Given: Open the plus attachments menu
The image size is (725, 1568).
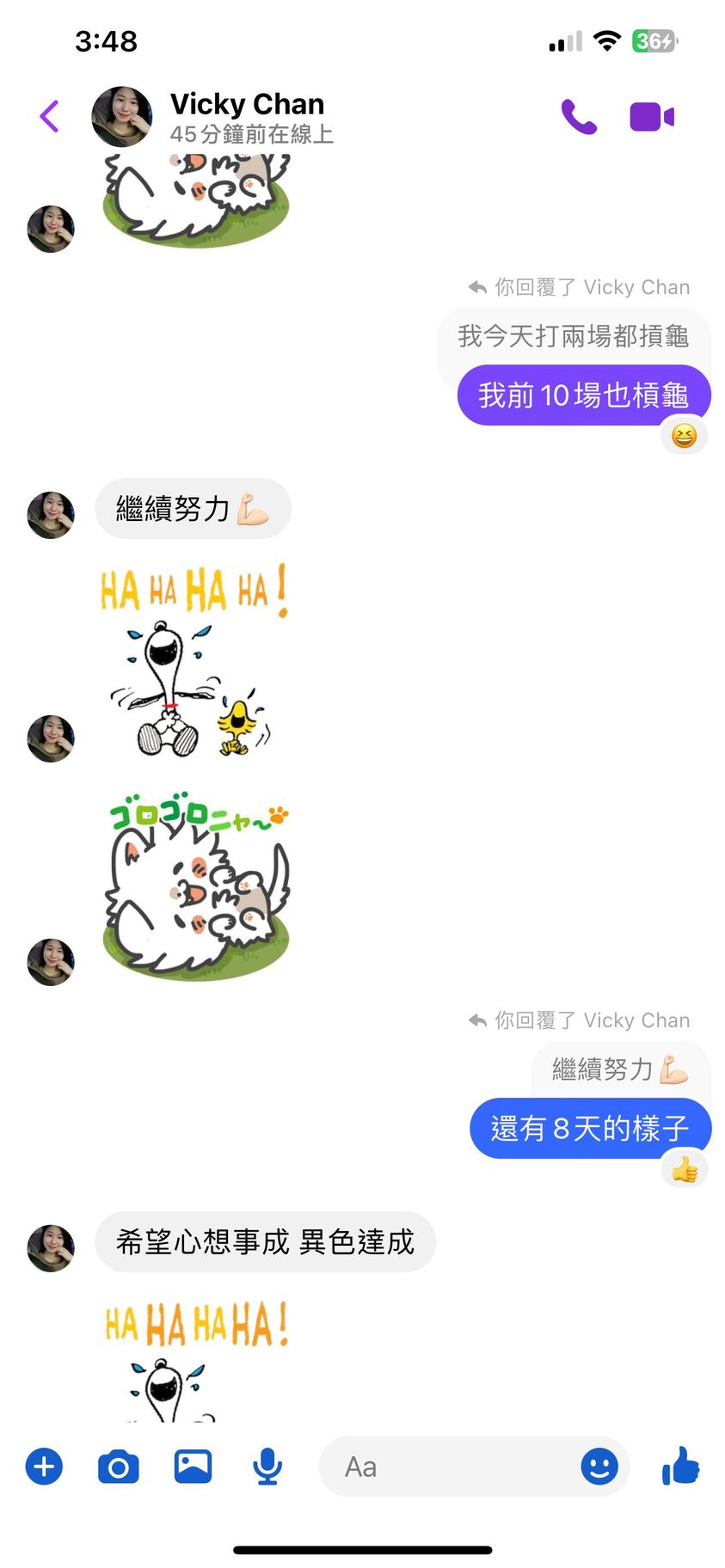Looking at the screenshot, I should tap(45, 1466).
